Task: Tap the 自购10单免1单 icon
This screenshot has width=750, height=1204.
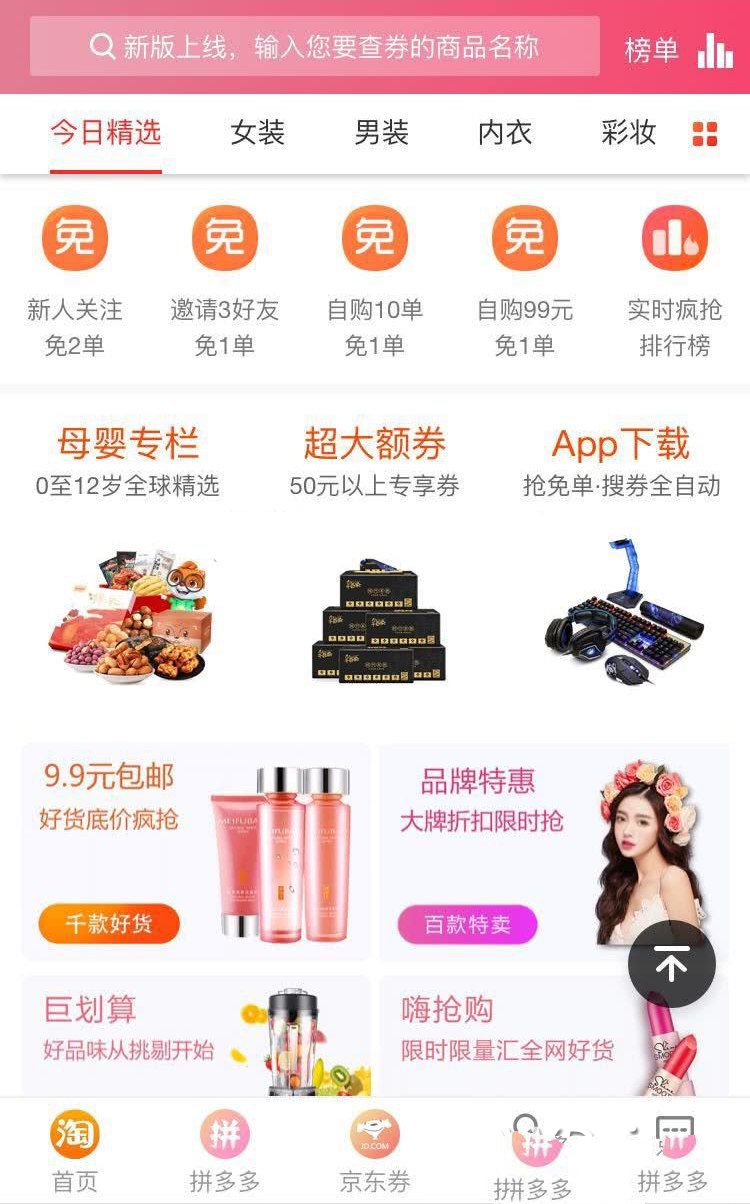Action: pos(375,238)
